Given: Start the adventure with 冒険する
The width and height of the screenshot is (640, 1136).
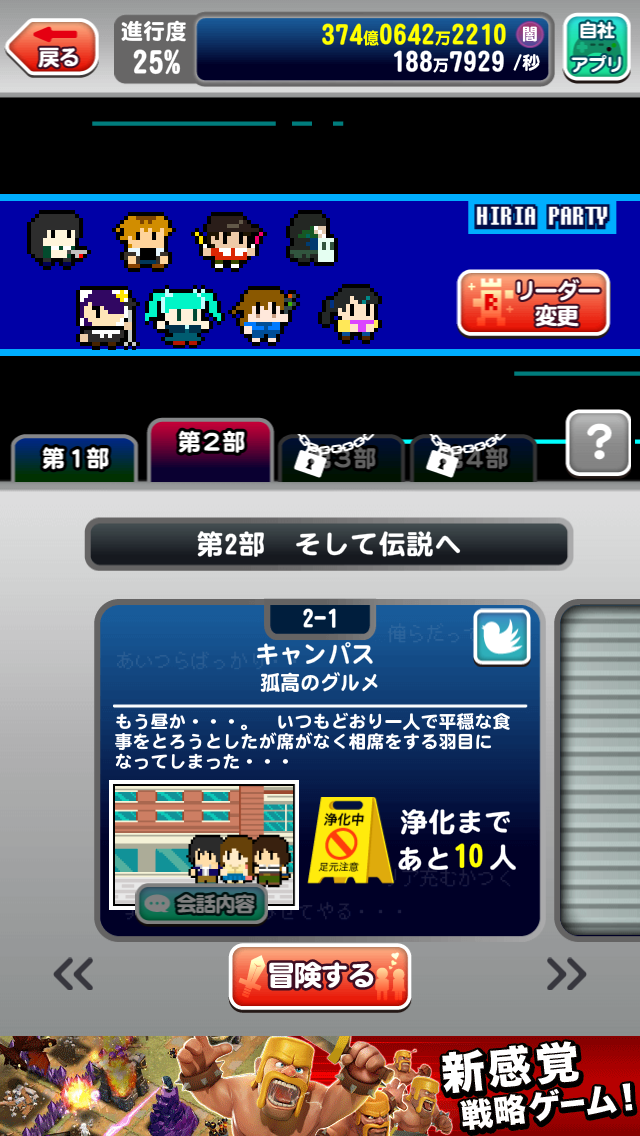Looking at the screenshot, I should tap(320, 975).
